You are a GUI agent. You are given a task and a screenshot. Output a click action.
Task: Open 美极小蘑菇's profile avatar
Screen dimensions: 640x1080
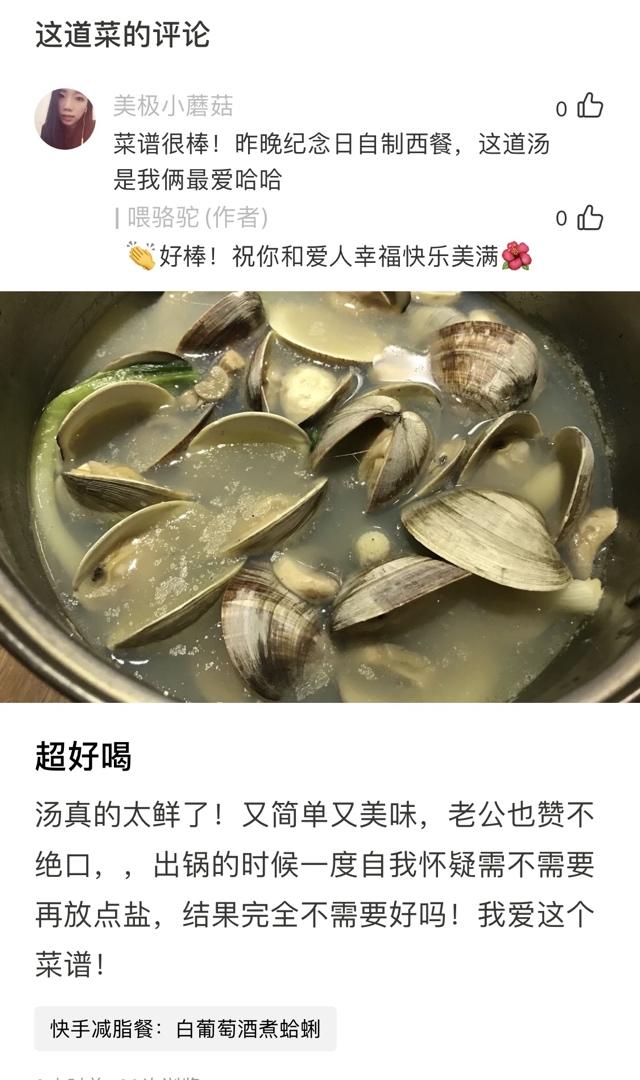(x=65, y=119)
